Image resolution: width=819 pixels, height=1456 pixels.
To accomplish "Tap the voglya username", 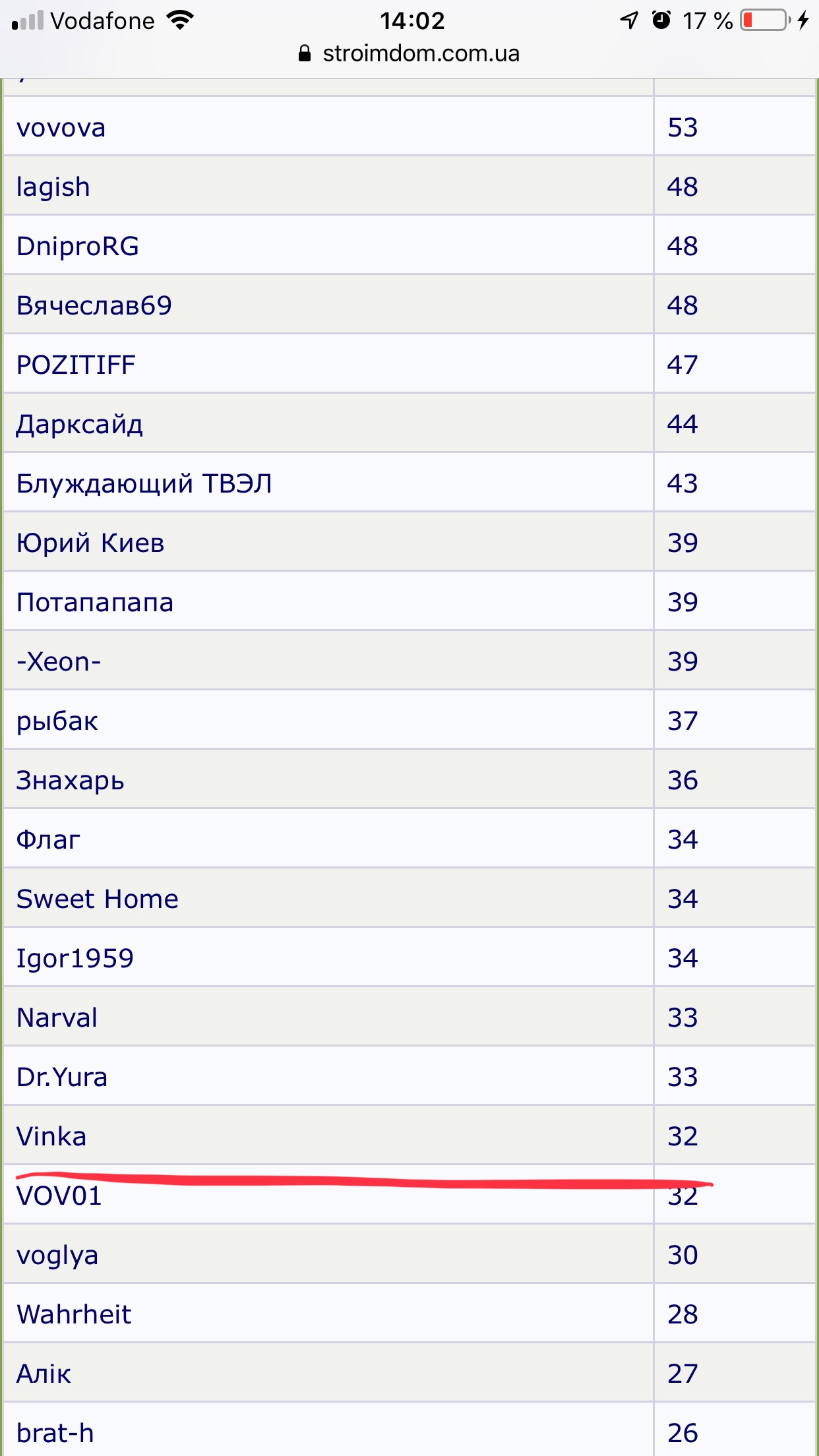I will (x=57, y=1256).
